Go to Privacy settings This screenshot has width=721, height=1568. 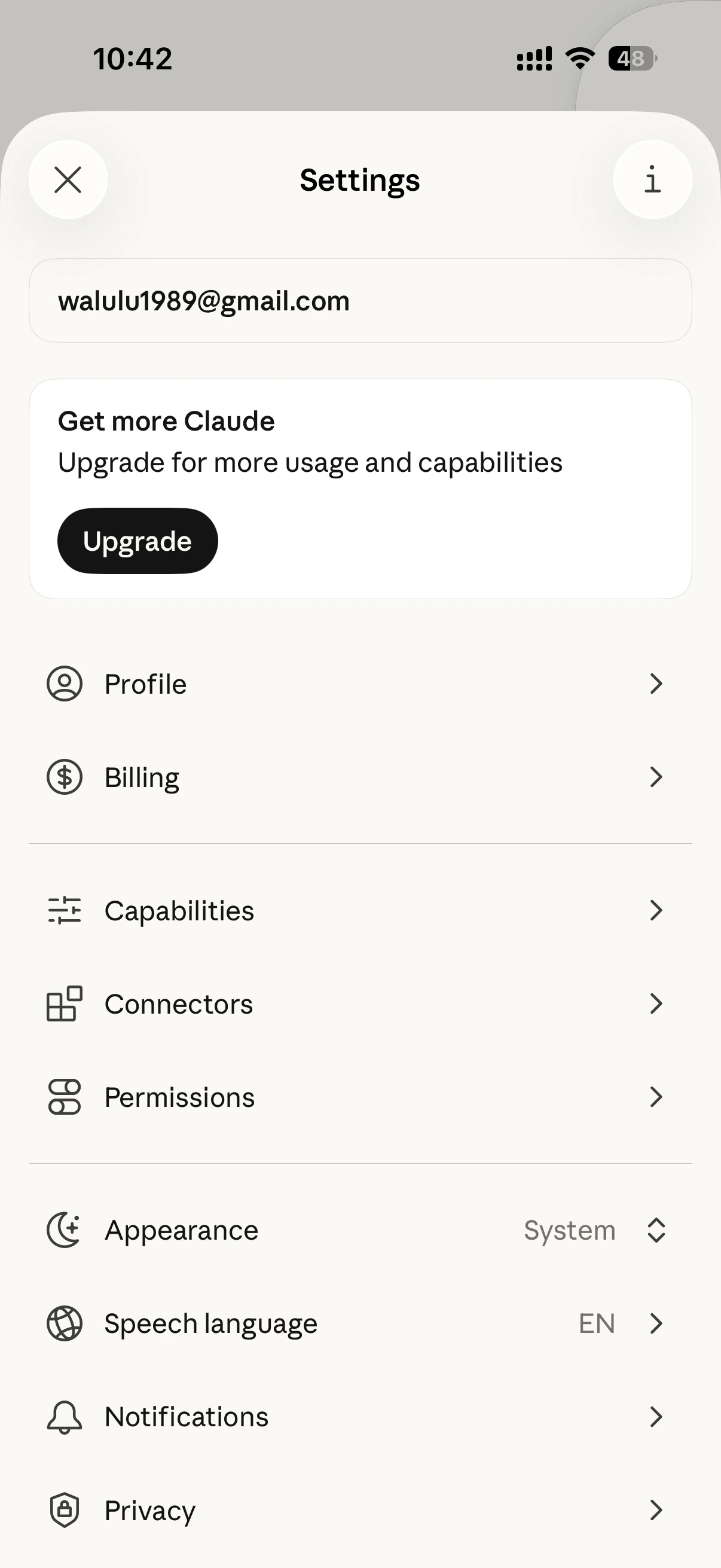point(360,1510)
